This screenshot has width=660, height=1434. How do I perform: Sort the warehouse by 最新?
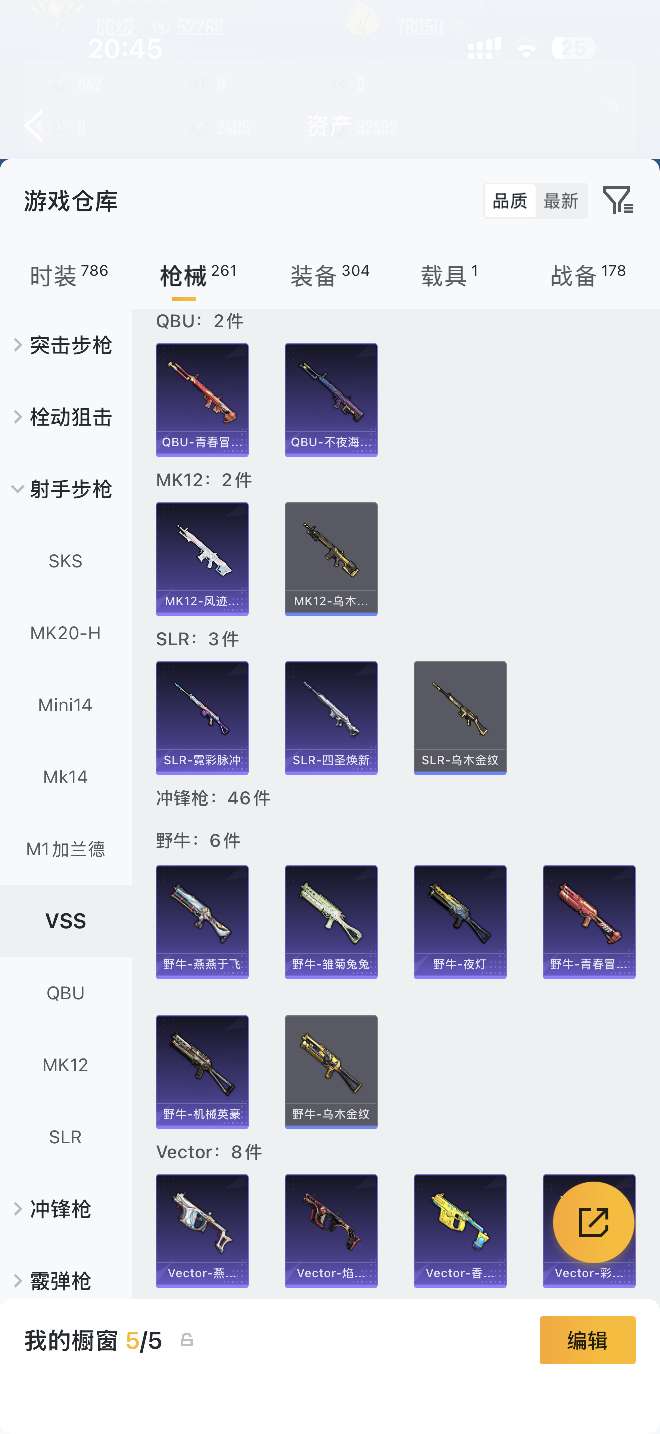561,201
